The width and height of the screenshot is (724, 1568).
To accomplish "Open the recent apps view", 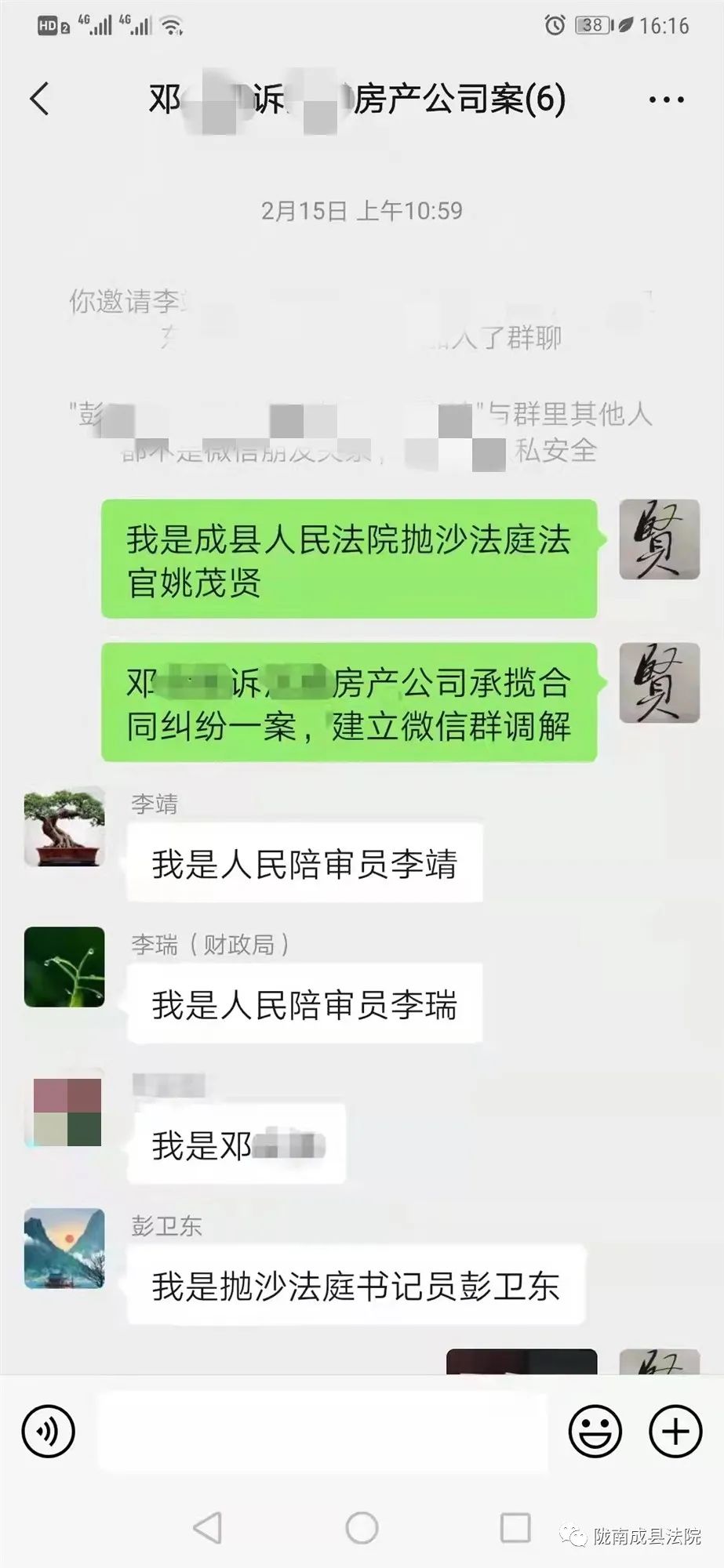I will click(x=515, y=1527).
